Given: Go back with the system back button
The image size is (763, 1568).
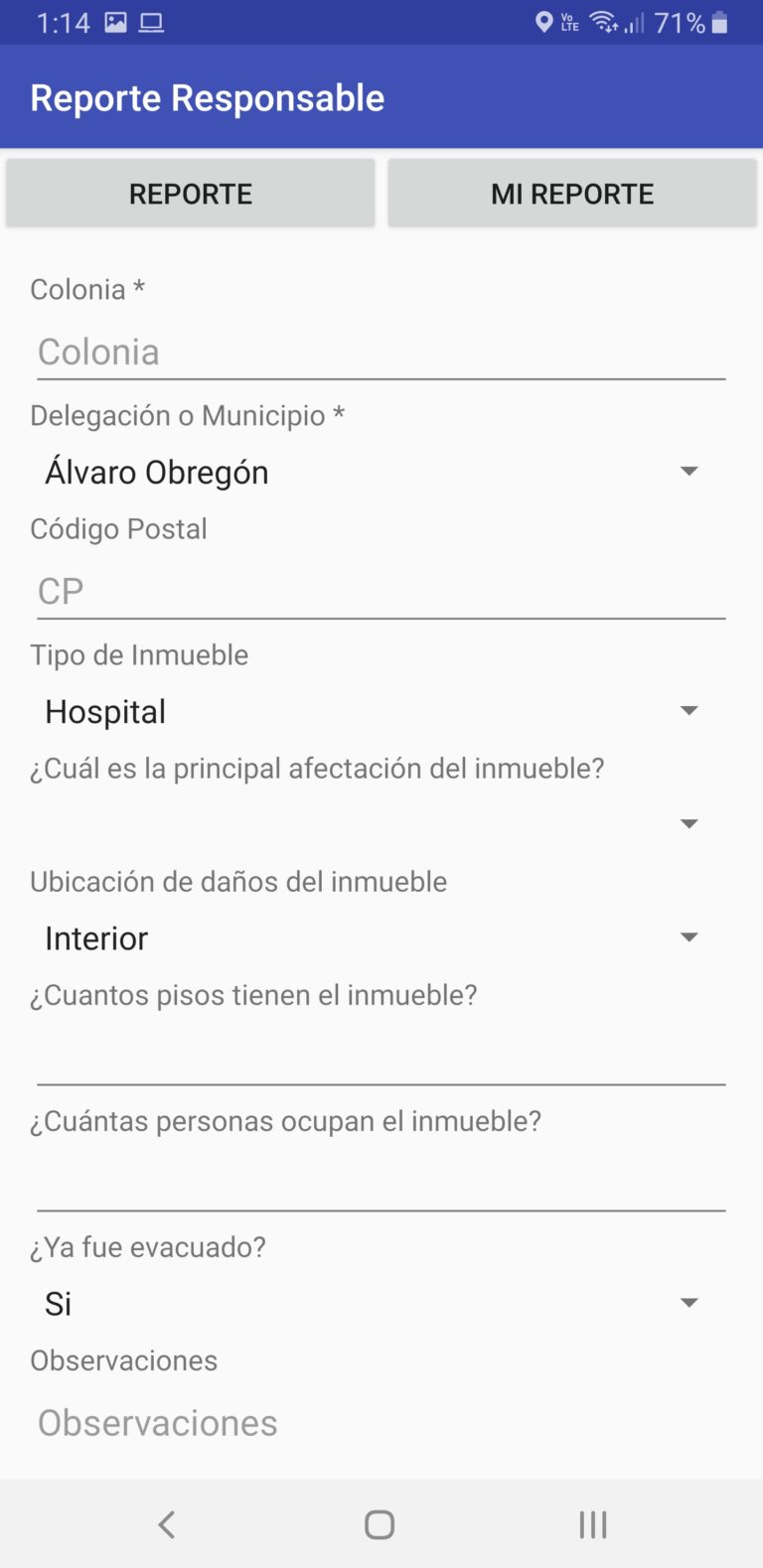Looking at the screenshot, I should 167,1524.
